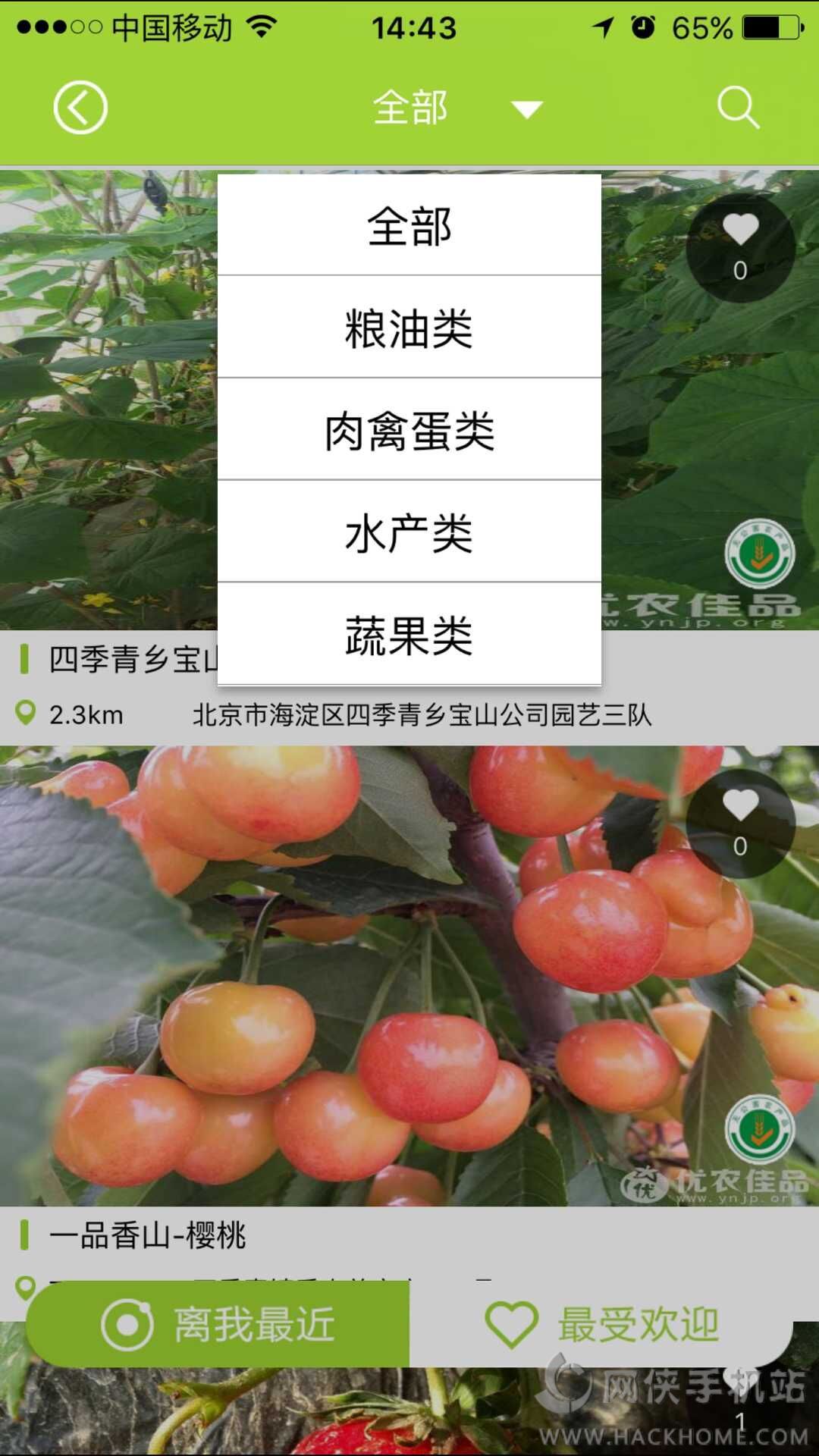The height and width of the screenshot is (1456, 819).
Task: Like the 四季青乡宝山 listing heart
Action: coord(740,246)
